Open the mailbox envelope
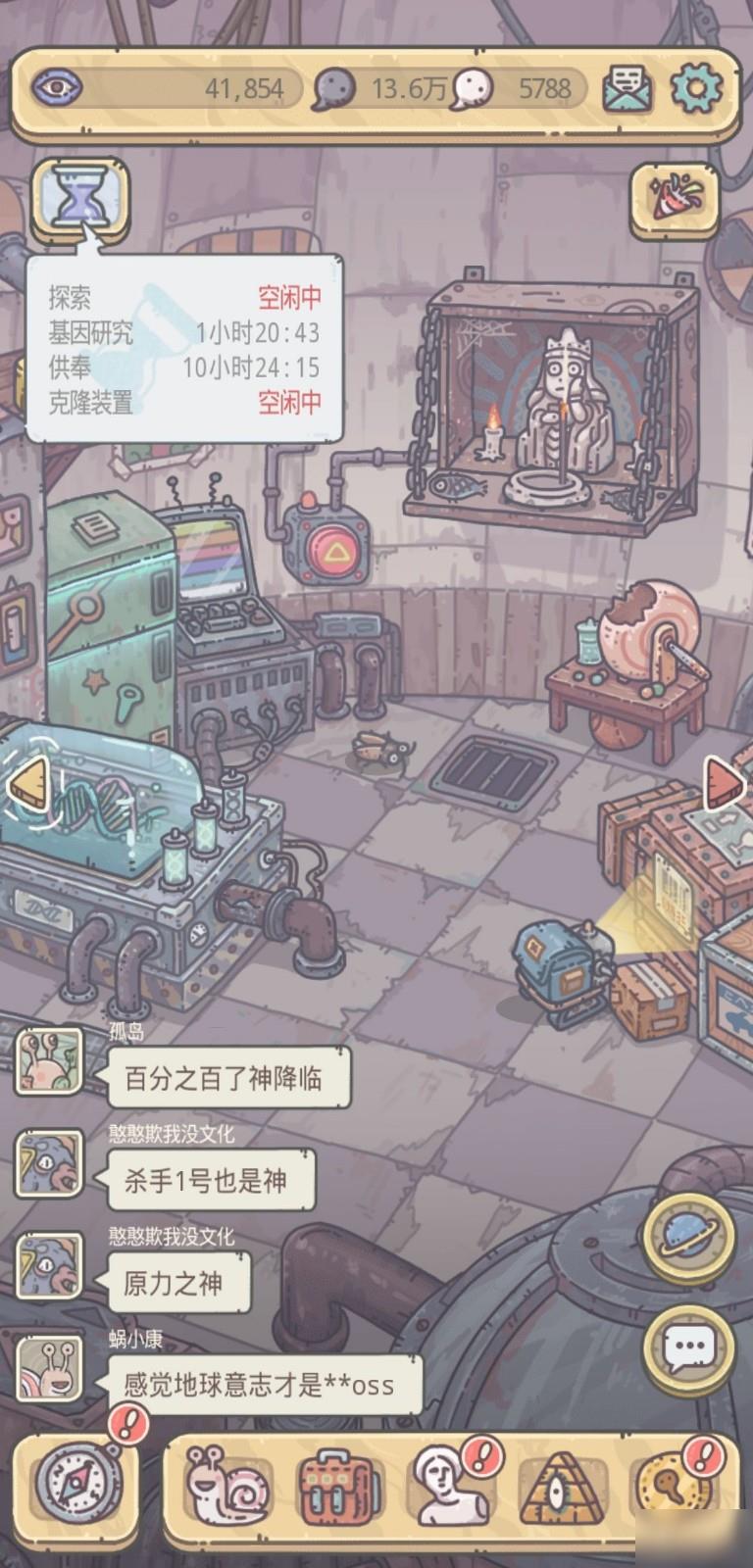The image size is (753, 1568). pyautogui.click(x=627, y=89)
